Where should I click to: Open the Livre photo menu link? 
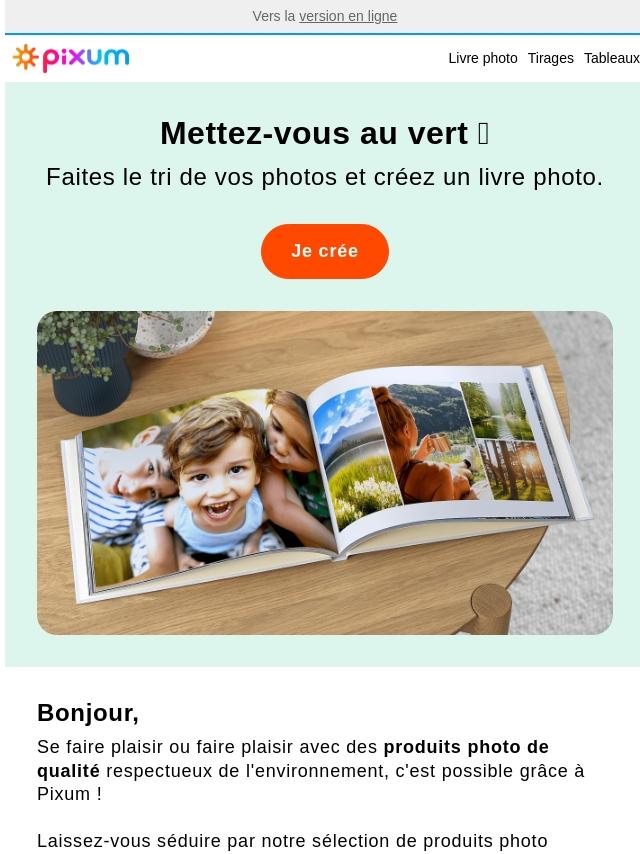pyautogui.click(x=482, y=58)
